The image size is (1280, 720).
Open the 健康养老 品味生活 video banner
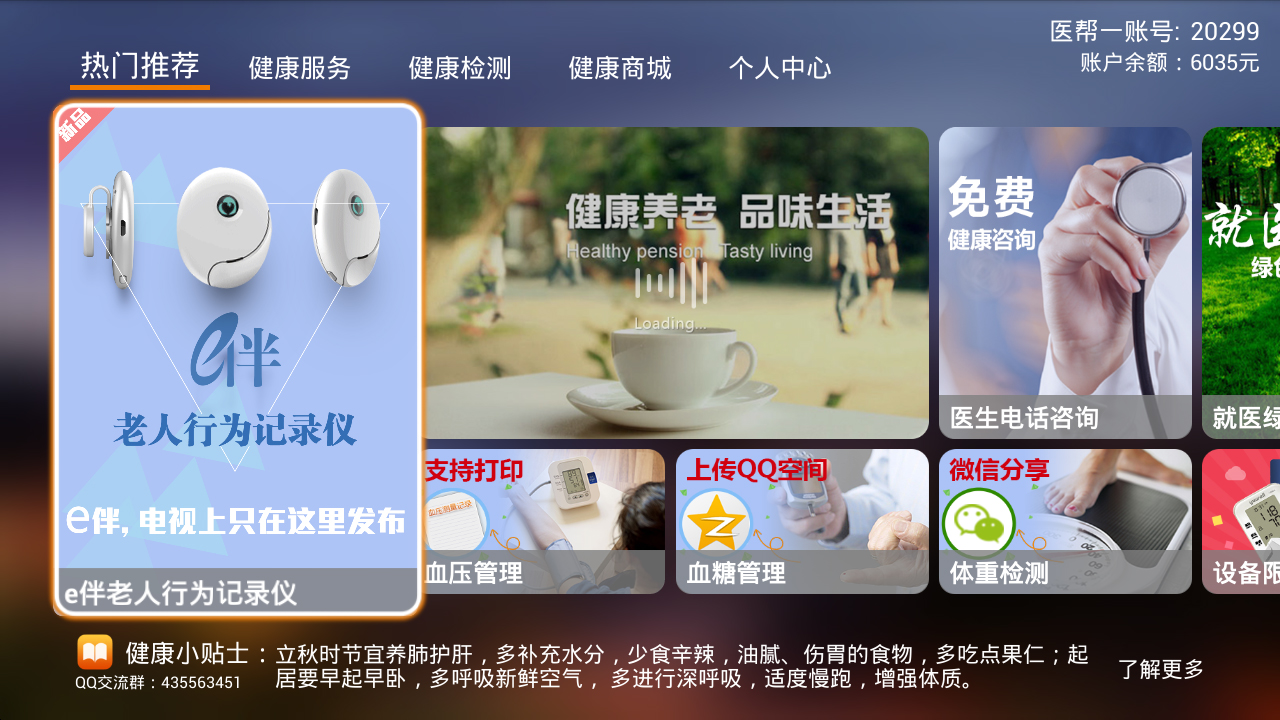[676, 282]
